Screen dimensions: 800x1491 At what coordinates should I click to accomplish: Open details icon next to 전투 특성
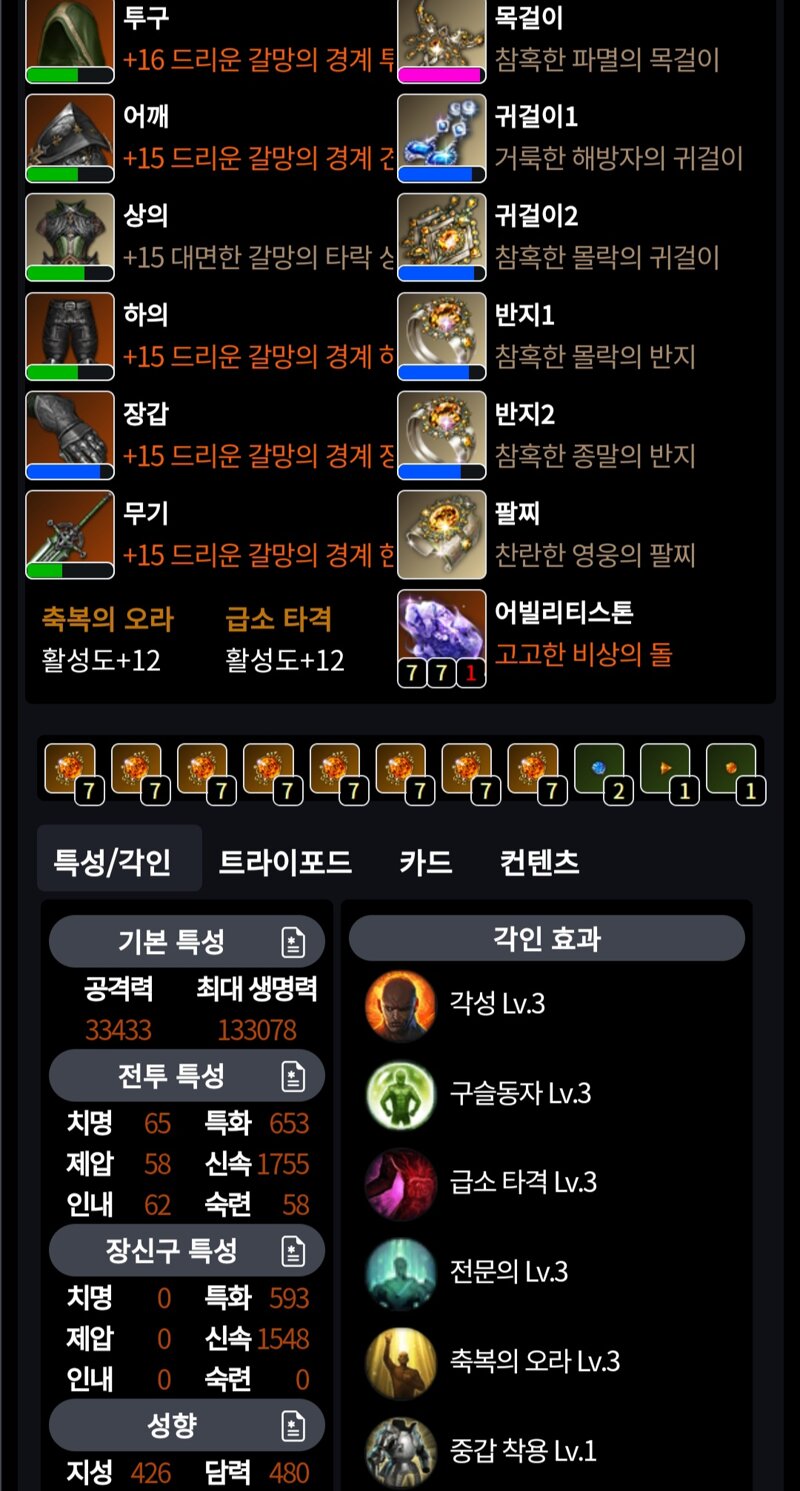(x=292, y=1076)
